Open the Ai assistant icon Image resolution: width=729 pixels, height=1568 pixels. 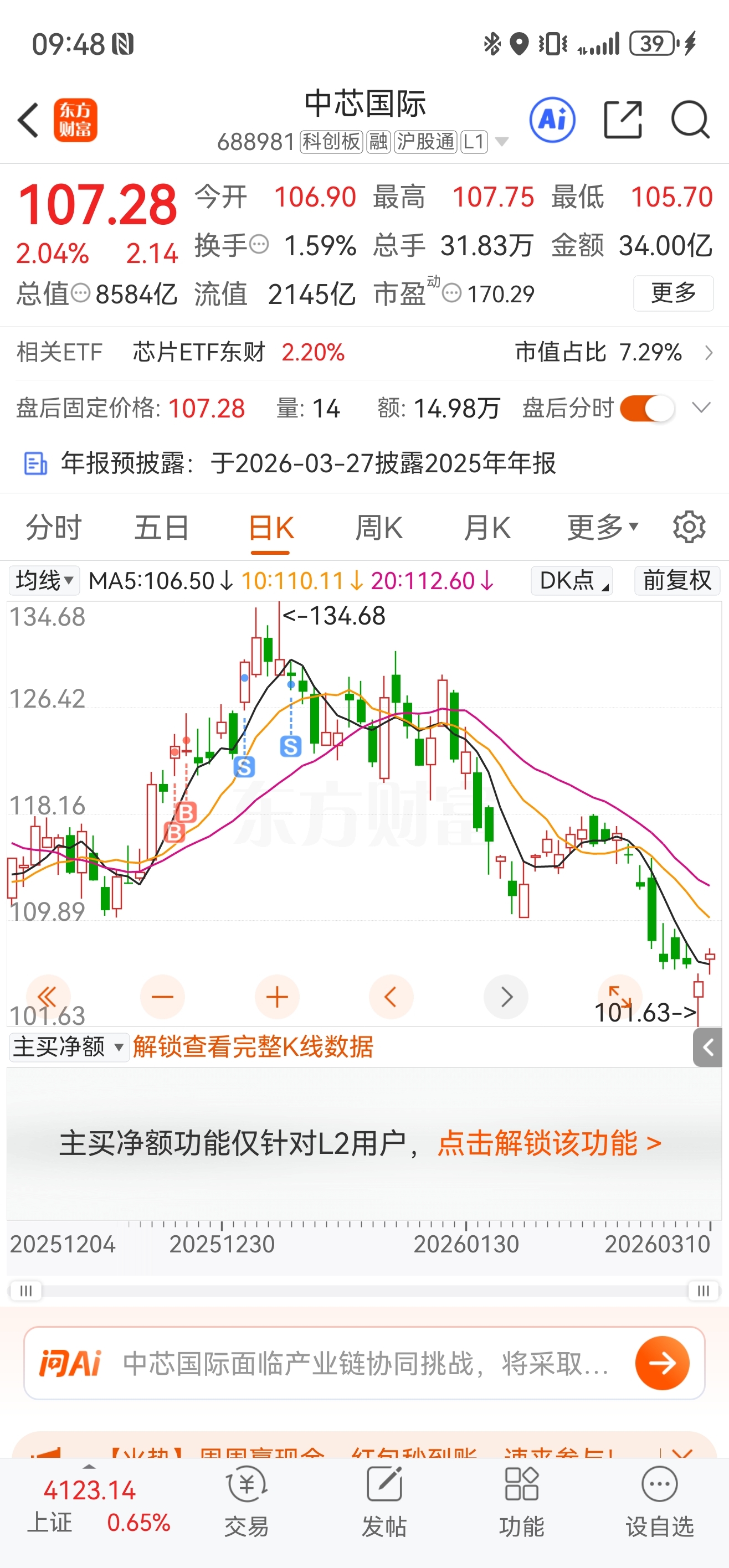pos(552,120)
